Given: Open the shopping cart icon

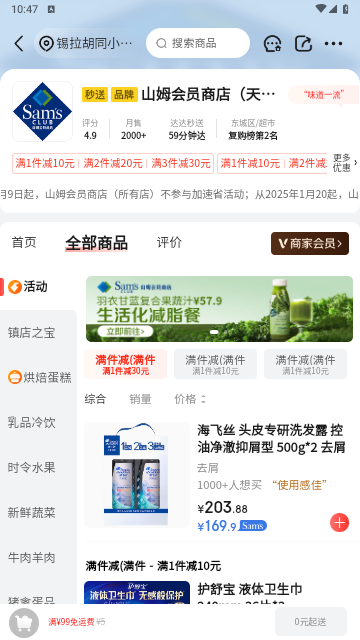Looking at the screenshot, I should tap(24, 622).
